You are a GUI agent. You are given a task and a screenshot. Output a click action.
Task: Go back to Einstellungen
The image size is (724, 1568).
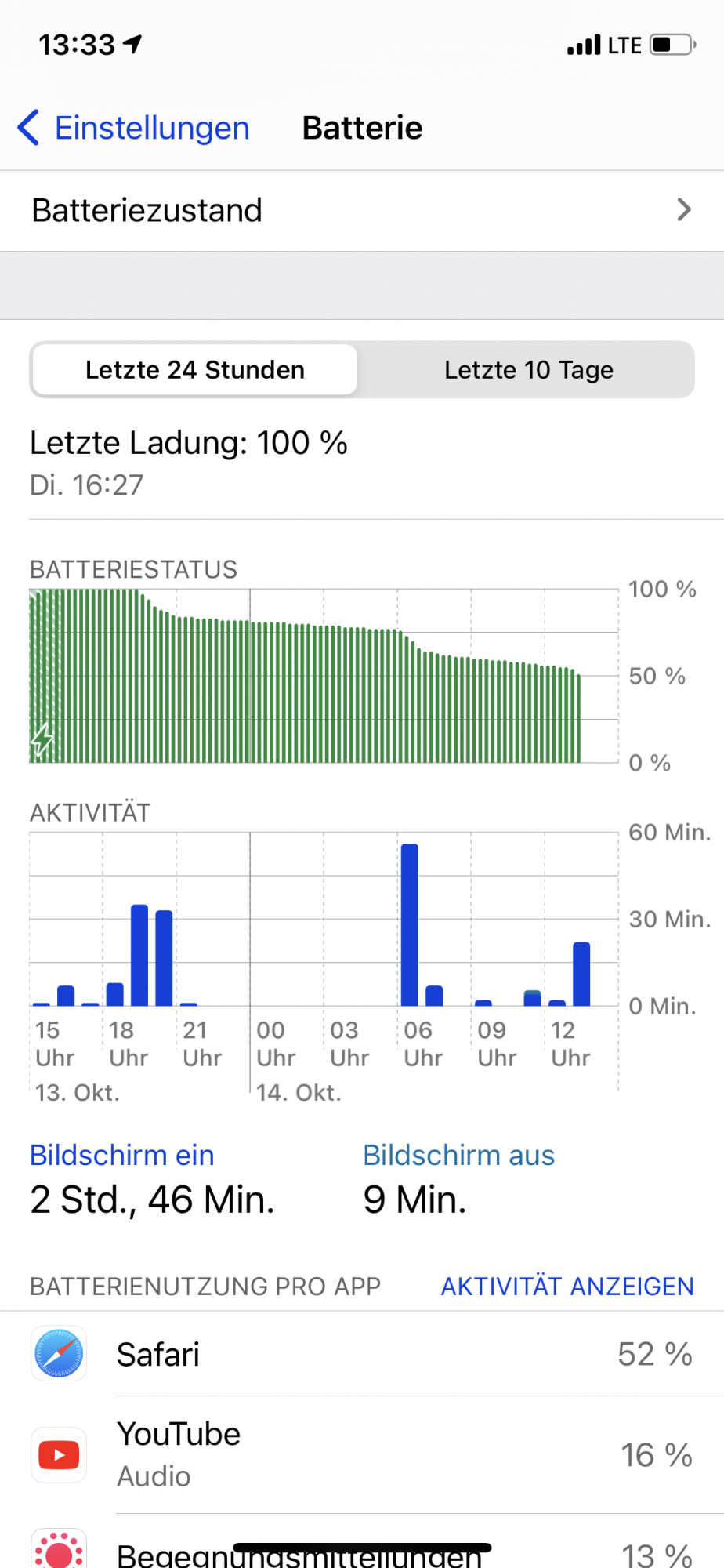[133, 128]
